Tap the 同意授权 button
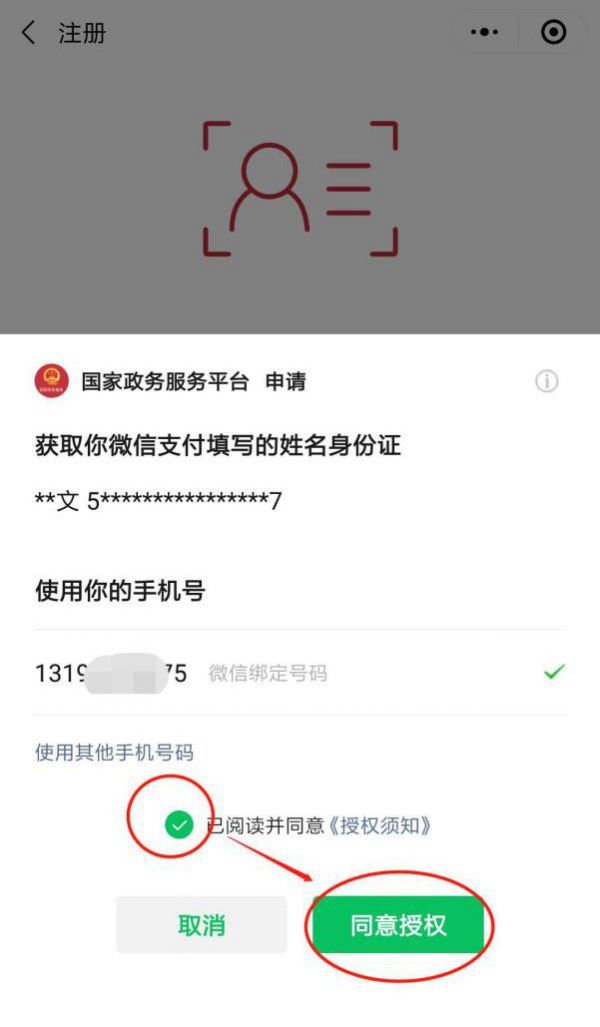 pos(398,925)
